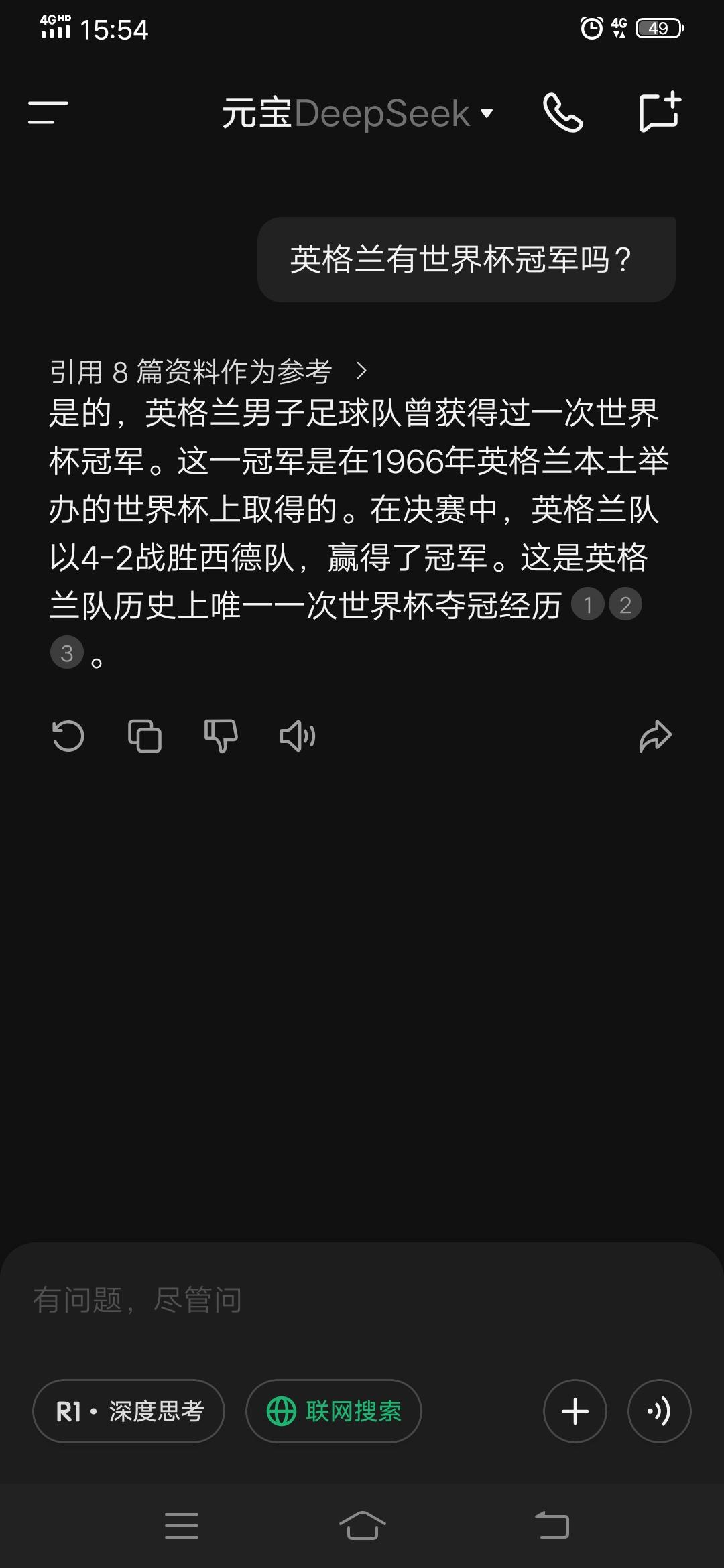Copy the answer text
The height and width of the screenshot is (1568, 724).
pyautogui.click(x=145, y=736)
